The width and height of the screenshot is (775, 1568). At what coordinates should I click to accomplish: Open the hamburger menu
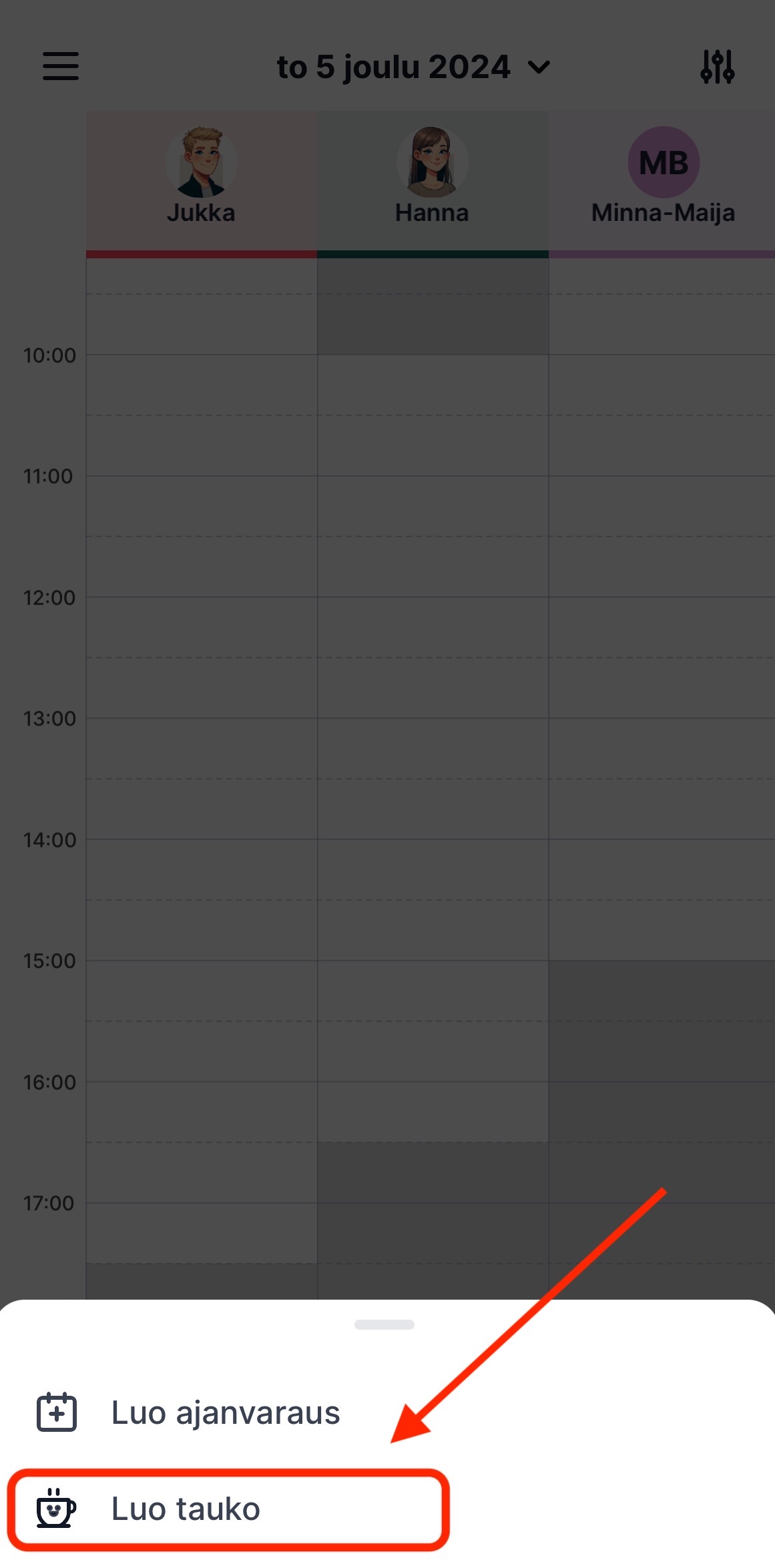coord(61,66)
